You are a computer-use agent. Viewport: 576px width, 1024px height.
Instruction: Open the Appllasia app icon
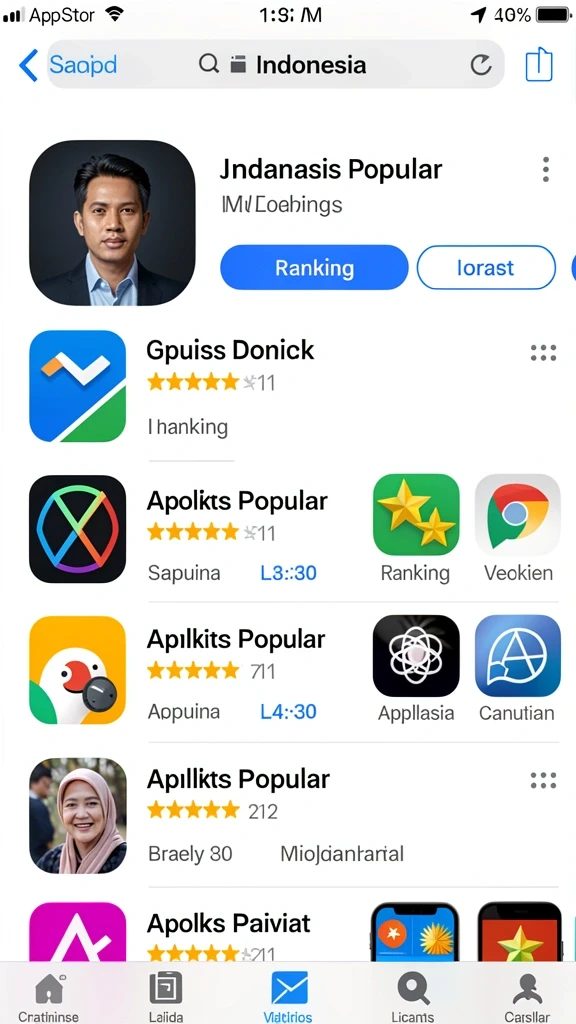[416, 656]
